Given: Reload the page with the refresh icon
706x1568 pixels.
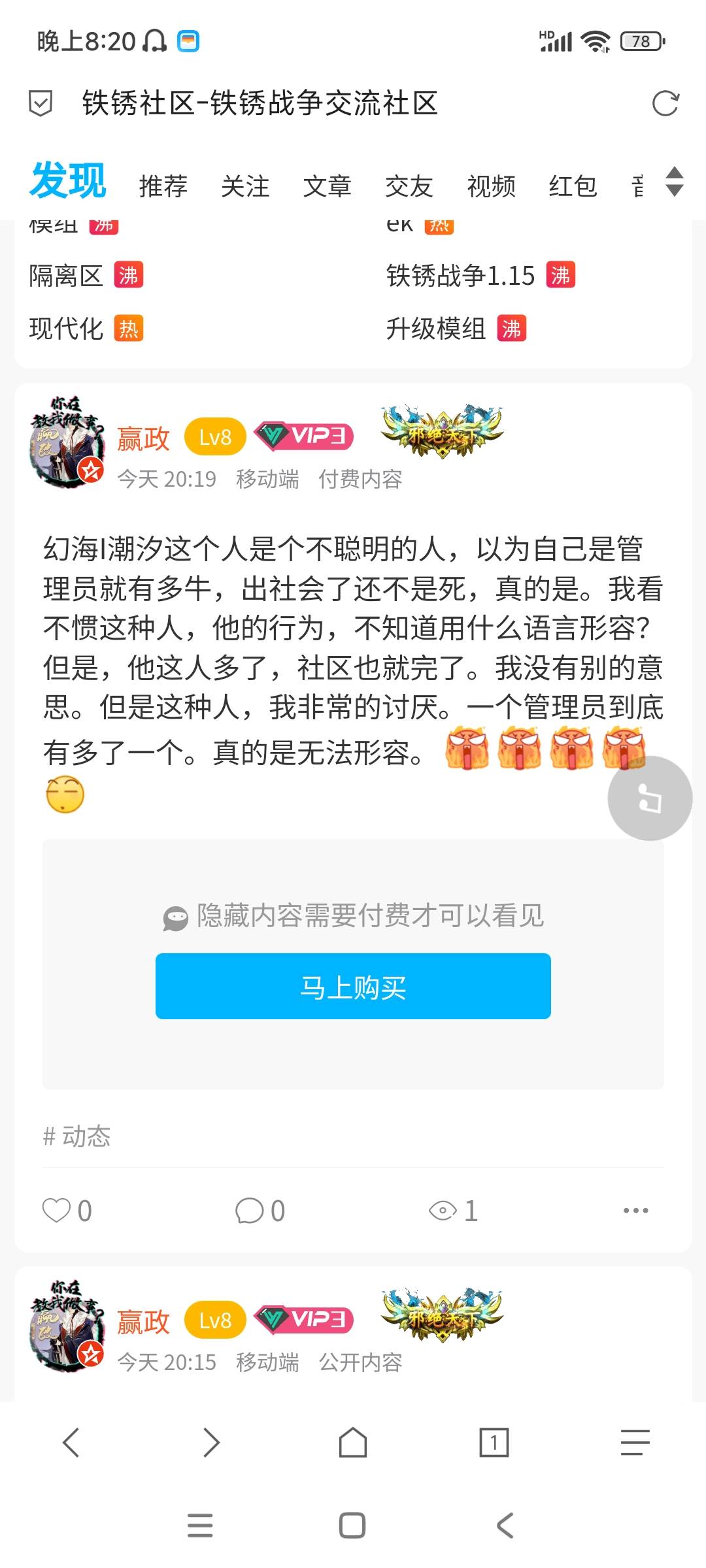Looking at the screenshot, I should (665, 103).
